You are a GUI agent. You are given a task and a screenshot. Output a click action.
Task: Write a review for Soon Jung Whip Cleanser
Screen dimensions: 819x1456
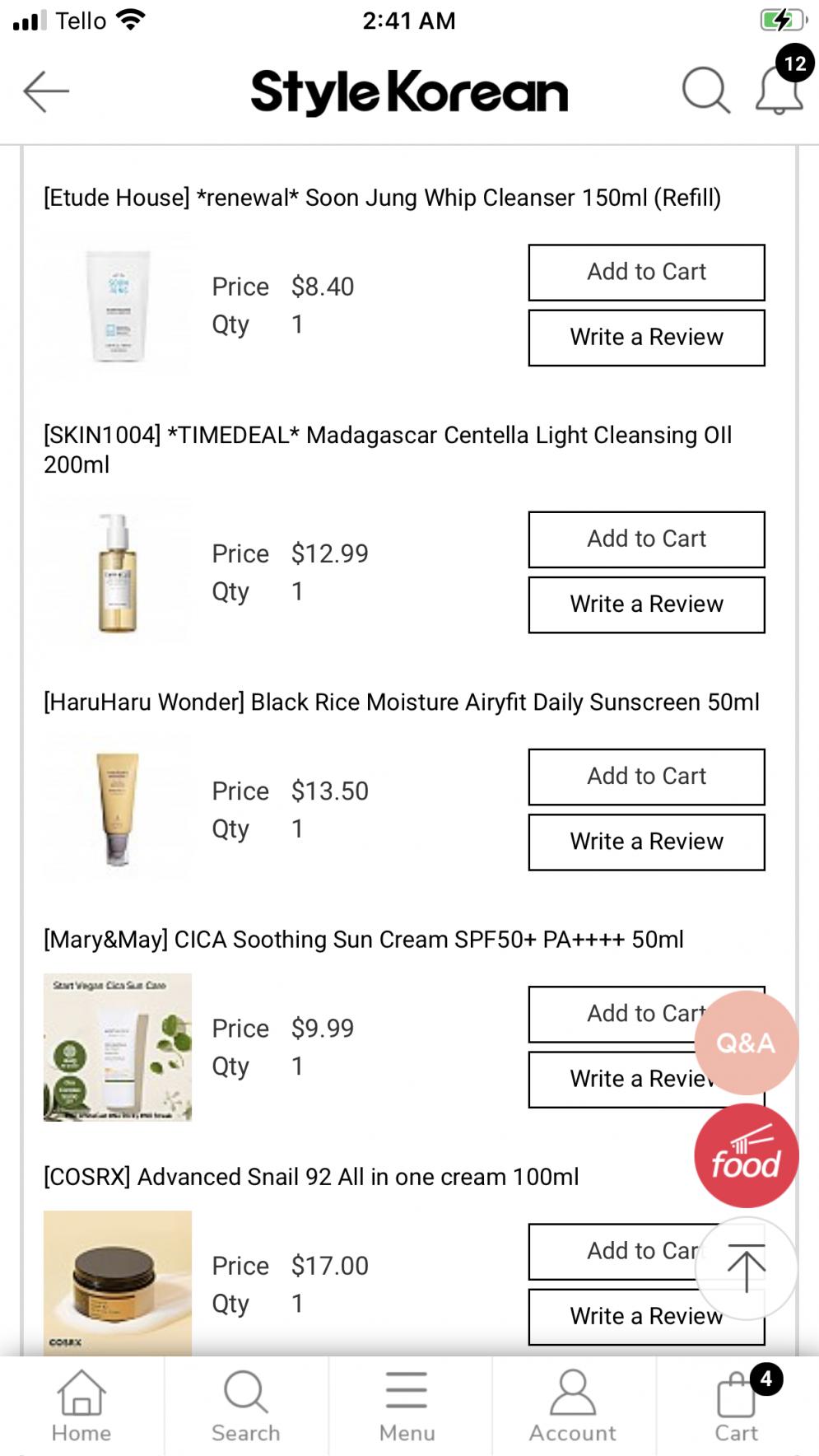click(x=646, y=338)
